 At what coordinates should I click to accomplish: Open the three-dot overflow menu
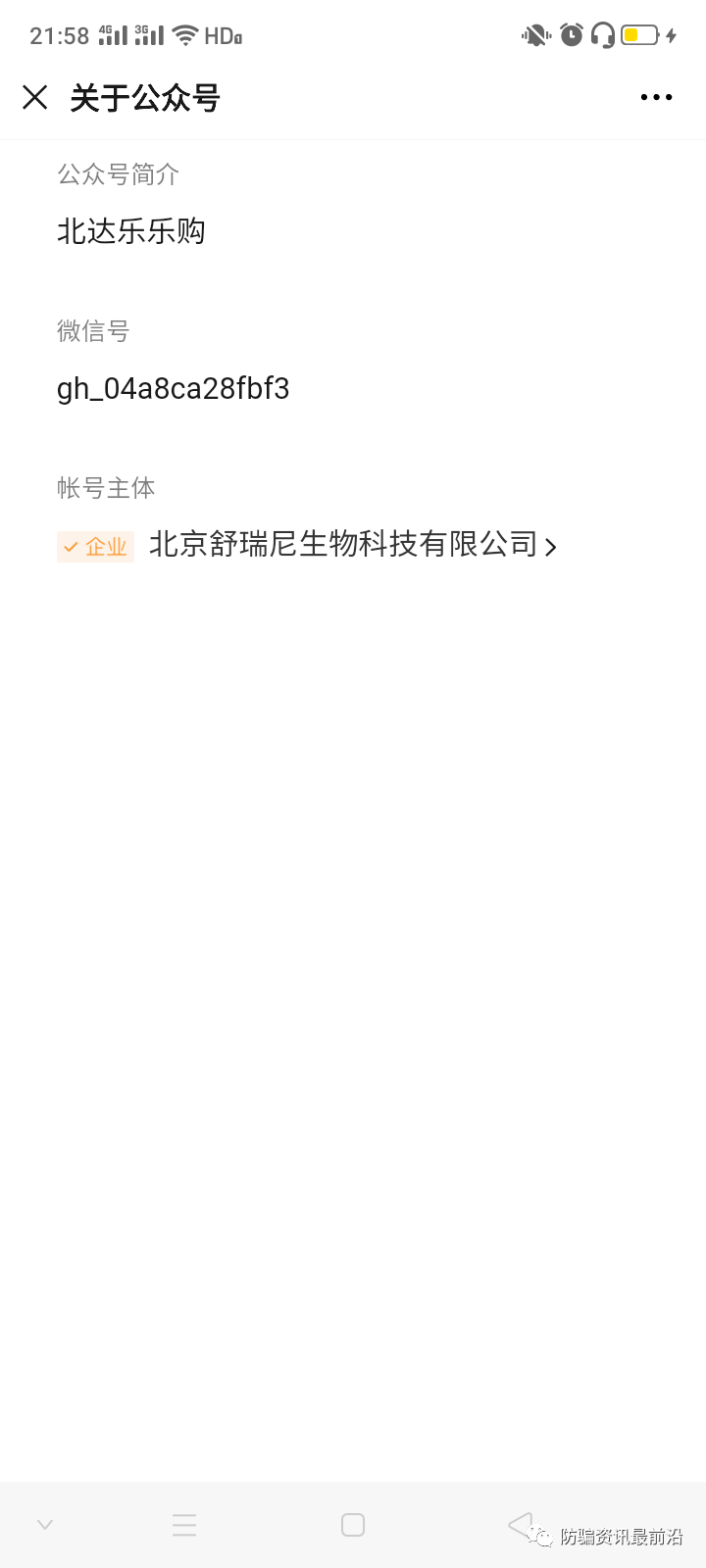click(x=656, y=97)
